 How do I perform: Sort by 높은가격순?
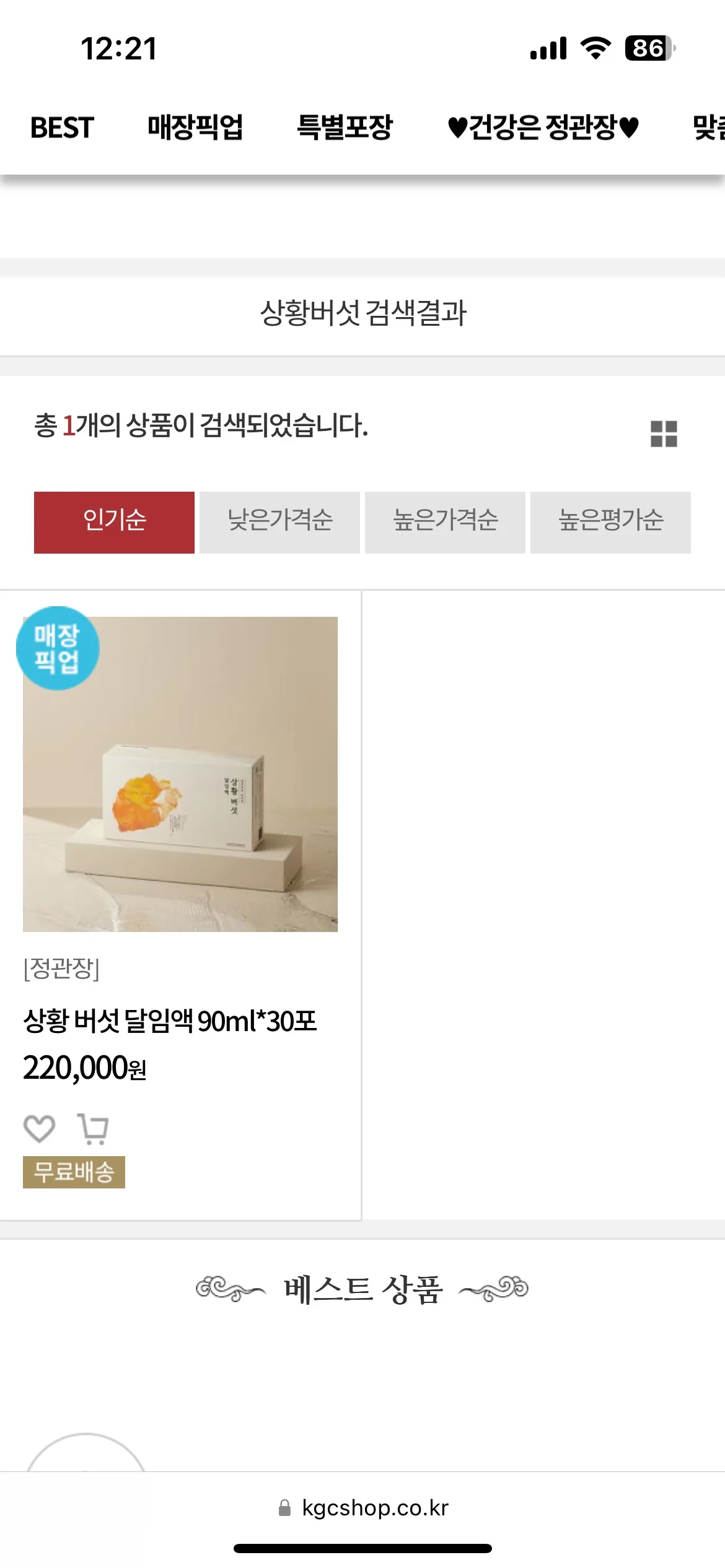(x=445, y=522)
